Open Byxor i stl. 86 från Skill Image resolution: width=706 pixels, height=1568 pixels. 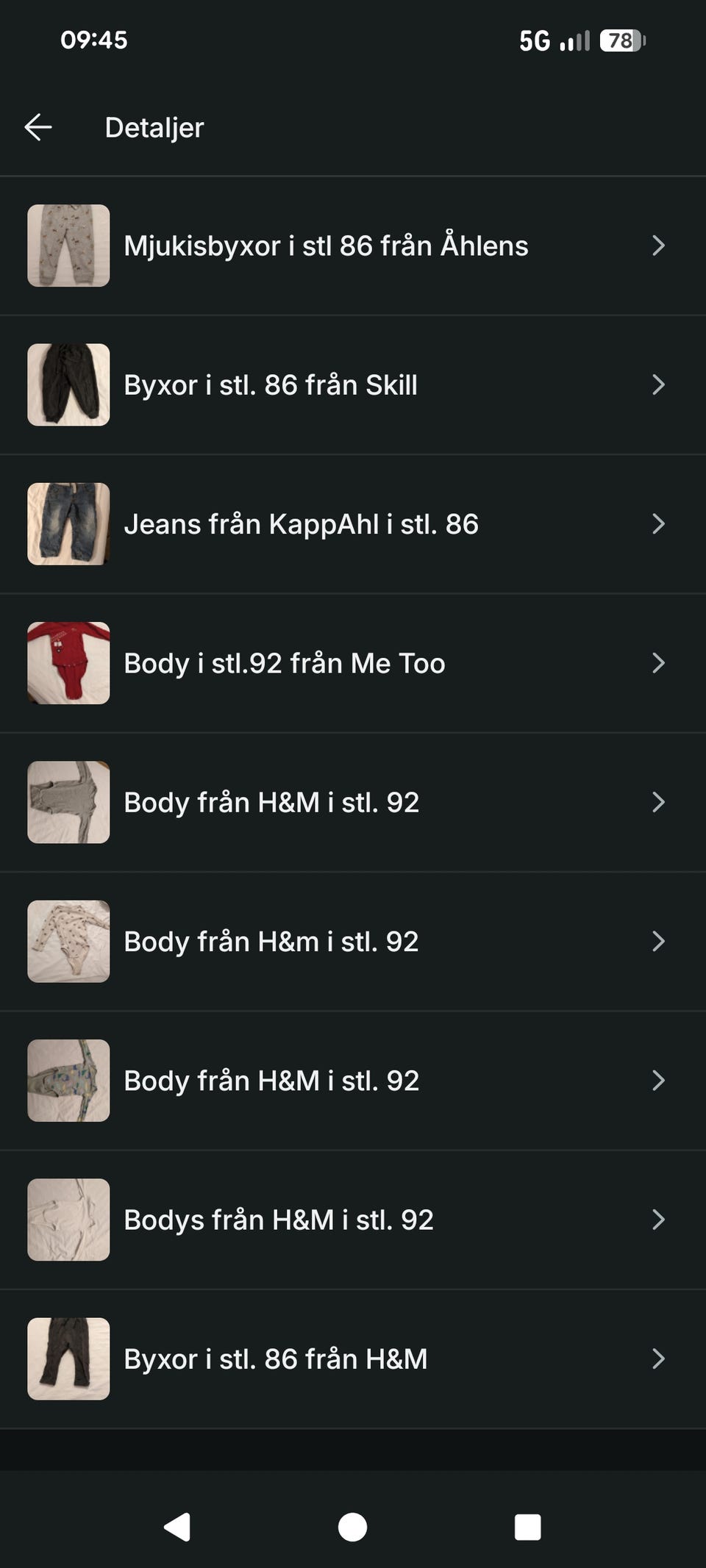tap(271, 384)
